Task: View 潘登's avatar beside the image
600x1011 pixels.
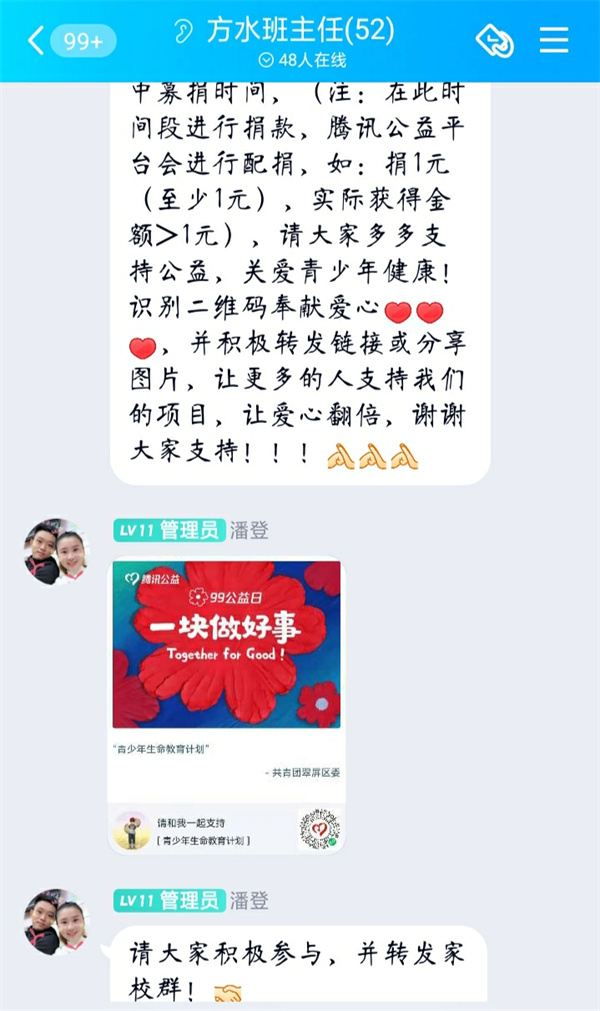Action: click(x=56, y=551)
